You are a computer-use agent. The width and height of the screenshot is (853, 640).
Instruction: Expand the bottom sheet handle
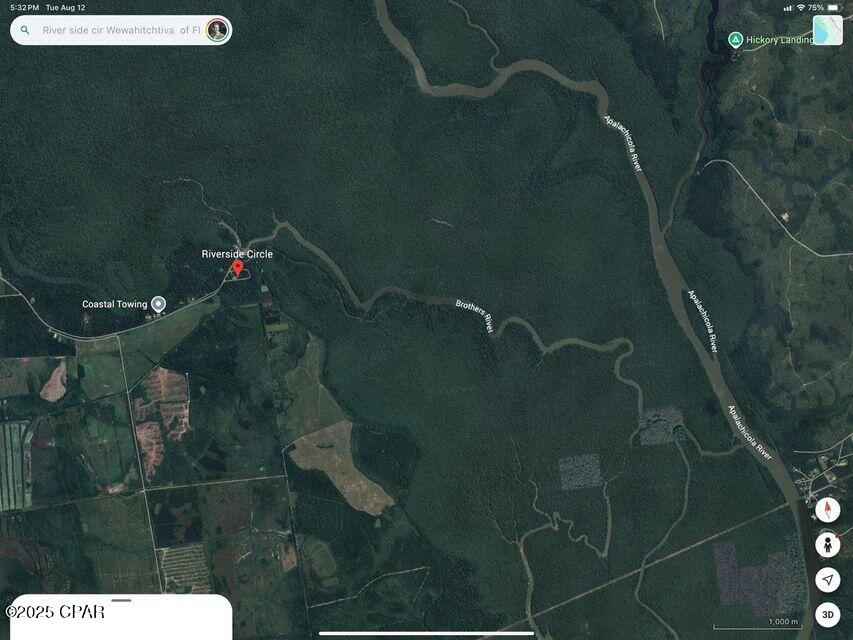click(x=121, y=601)
